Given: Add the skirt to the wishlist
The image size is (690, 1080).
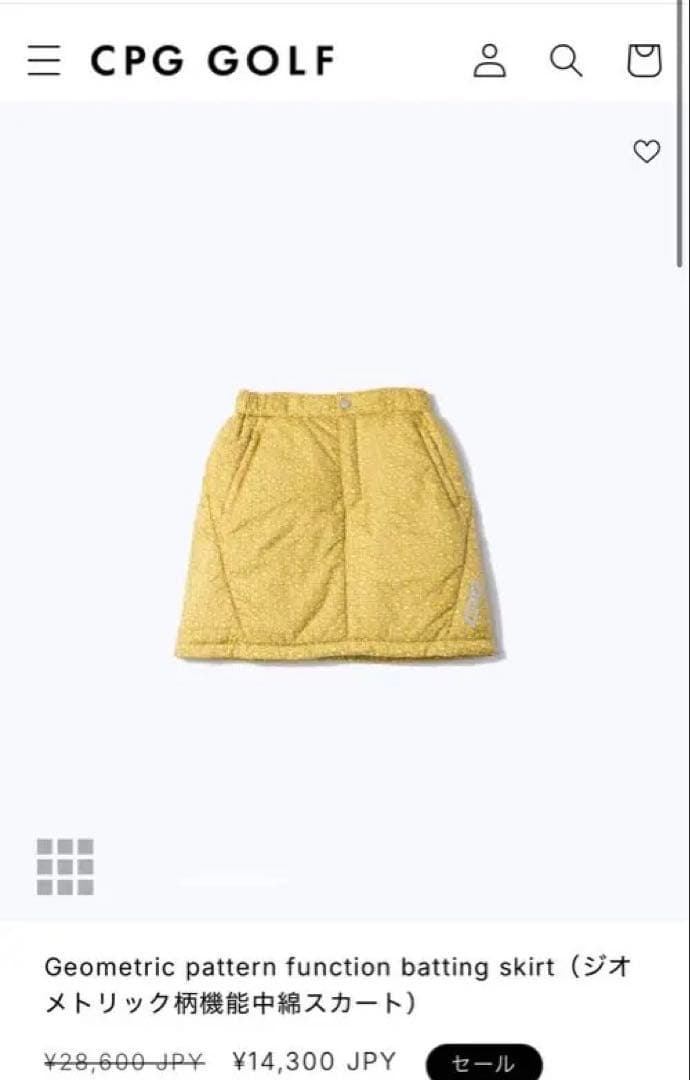Looking at the screenshot, I should [x=647, y=151].
